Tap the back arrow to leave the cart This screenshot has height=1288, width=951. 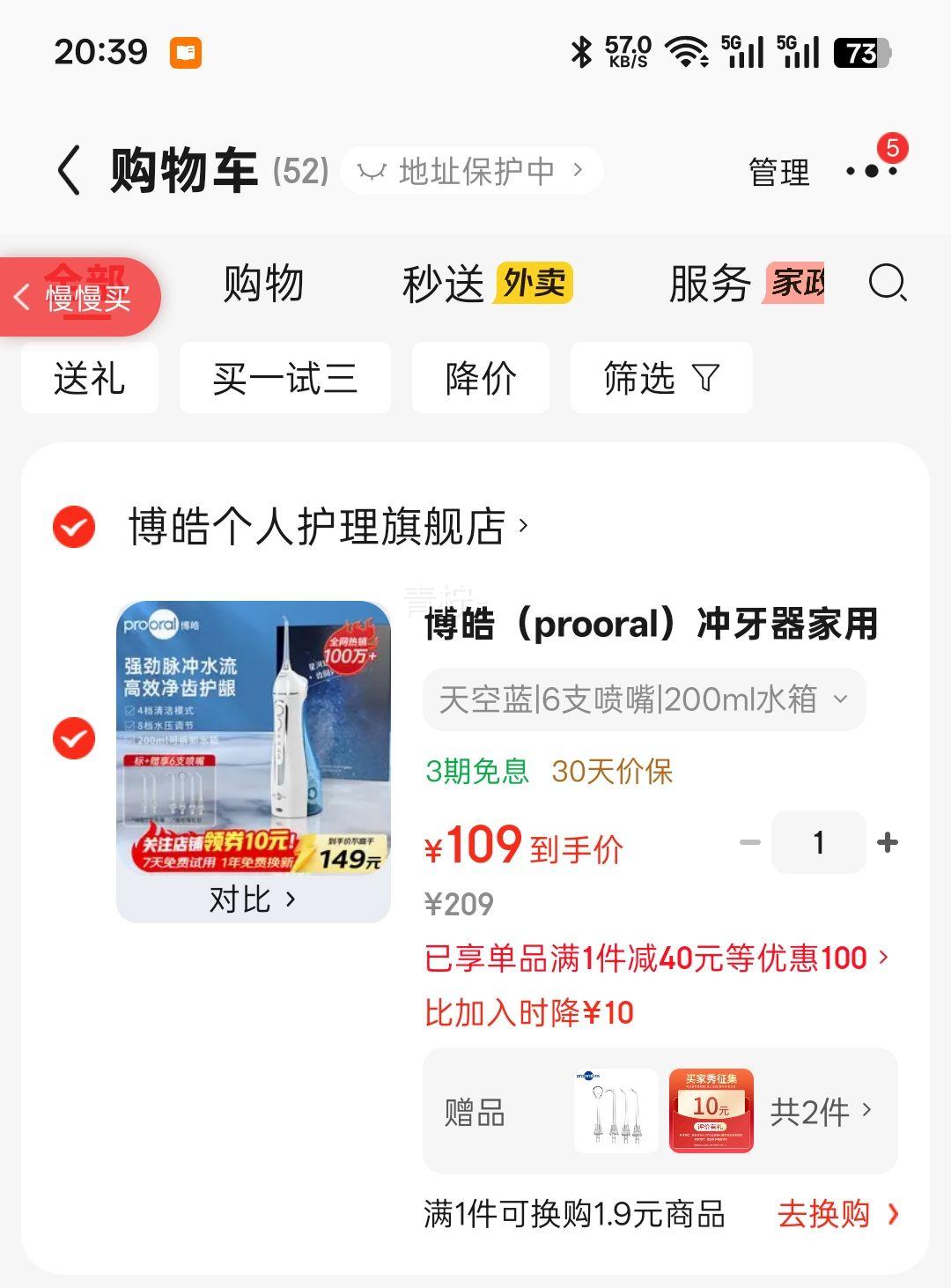pos(69,170)
